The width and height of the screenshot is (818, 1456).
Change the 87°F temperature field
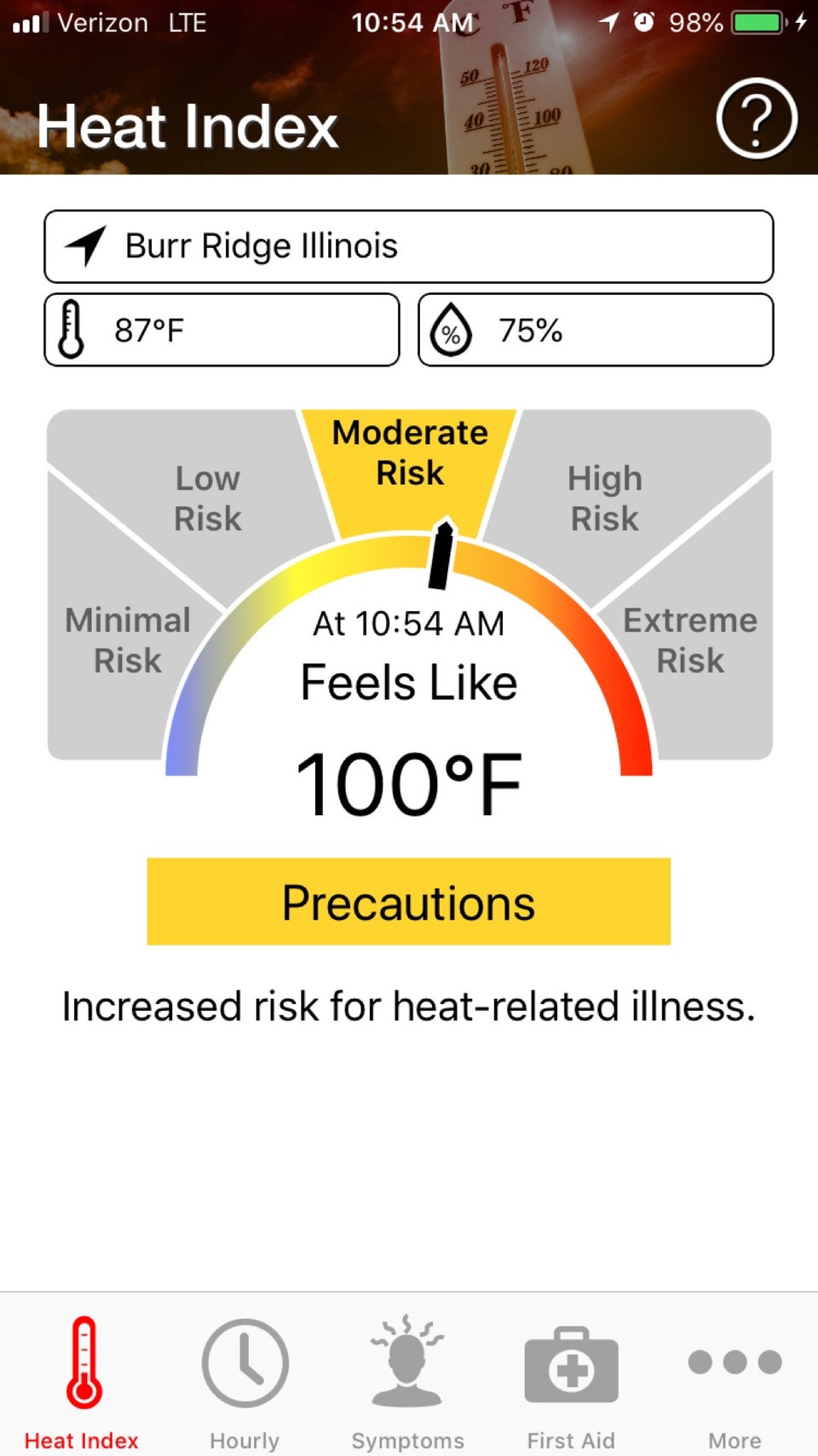(222, 330)
